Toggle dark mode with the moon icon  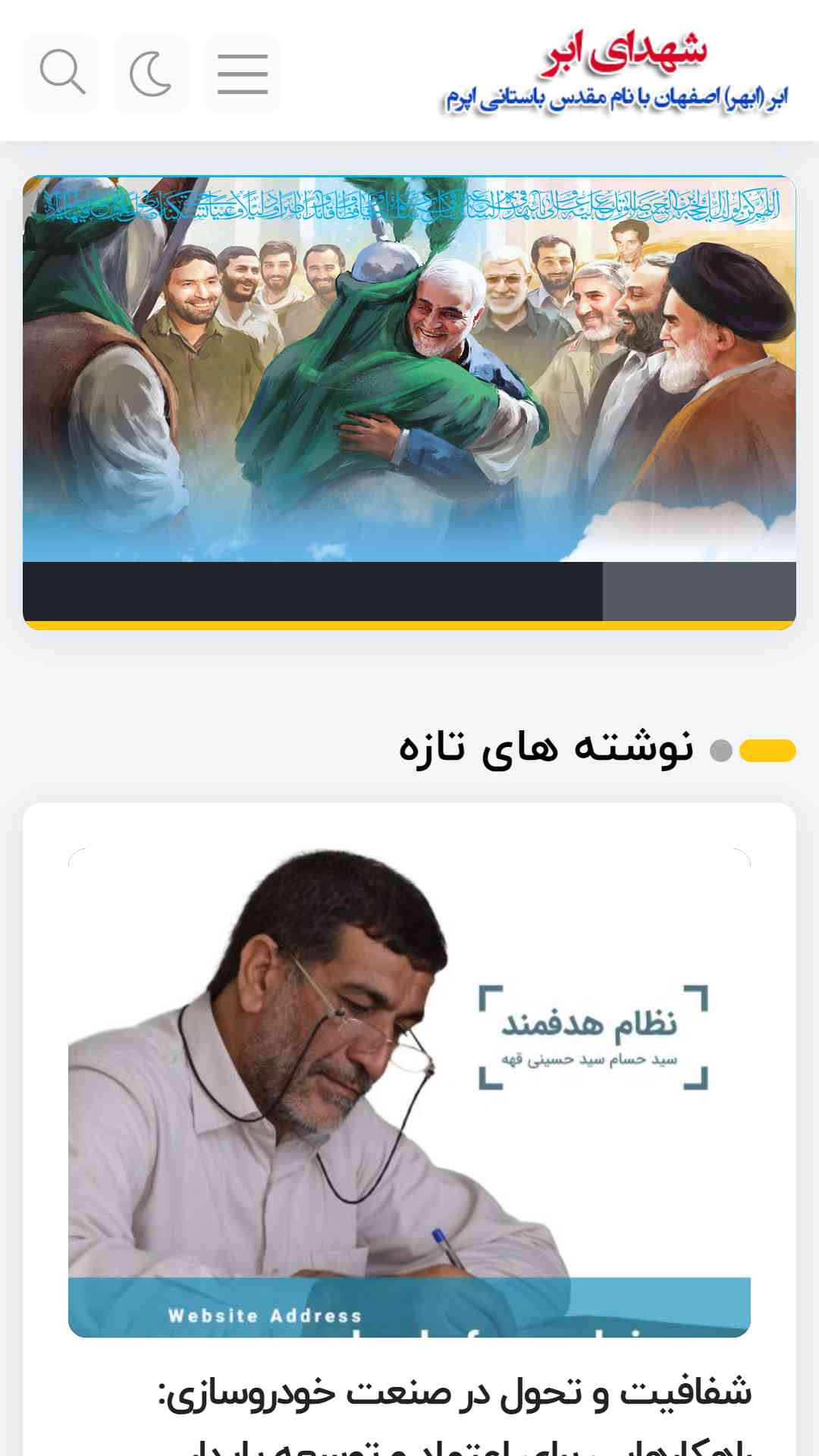coord(151,73)
